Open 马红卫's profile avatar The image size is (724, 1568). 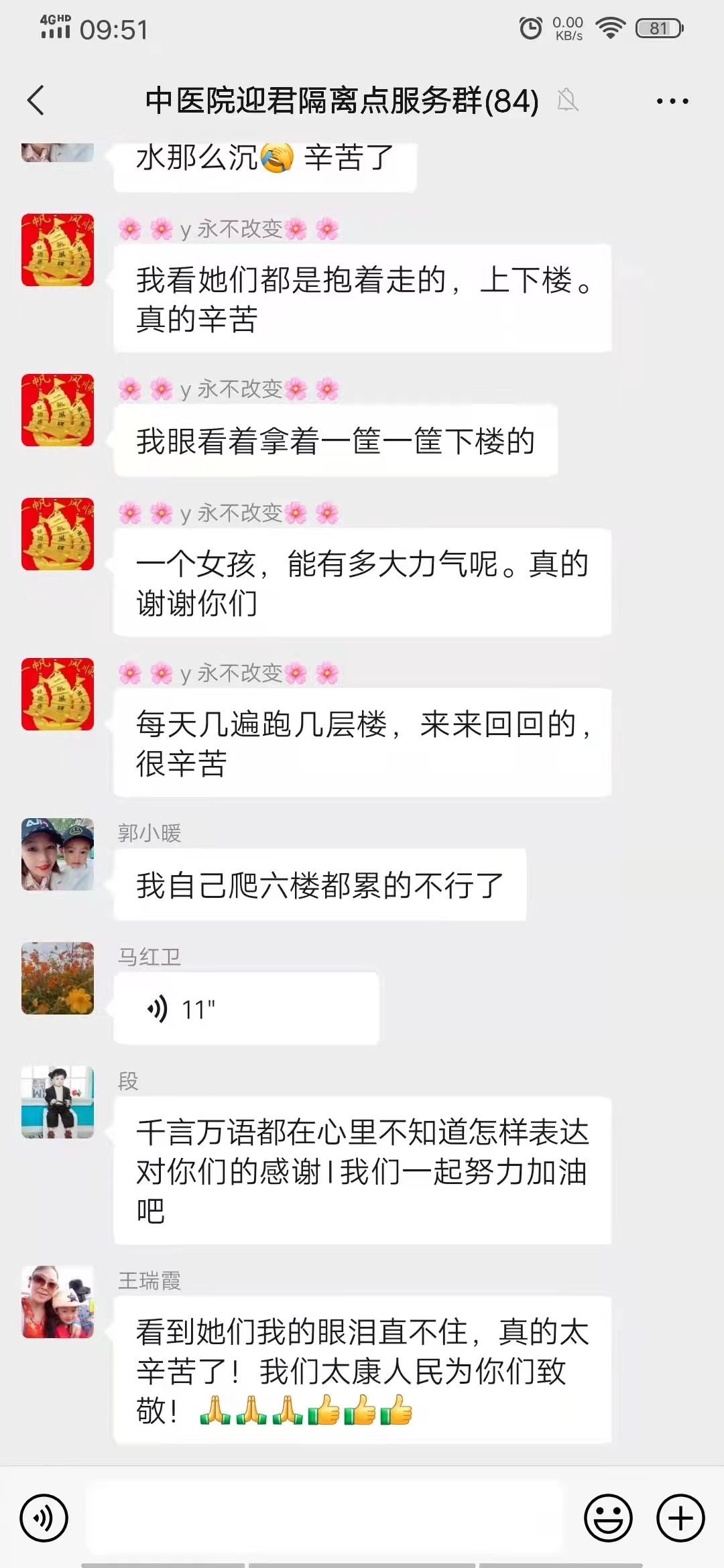(x=58, y=978)
